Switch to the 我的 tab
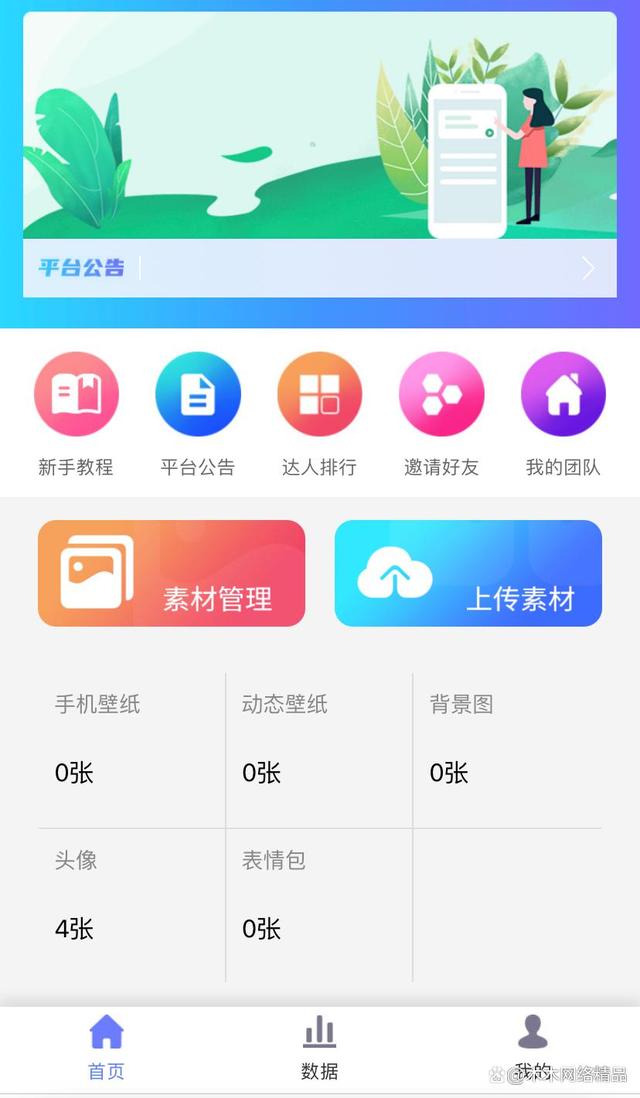 tap(533, 1048)
